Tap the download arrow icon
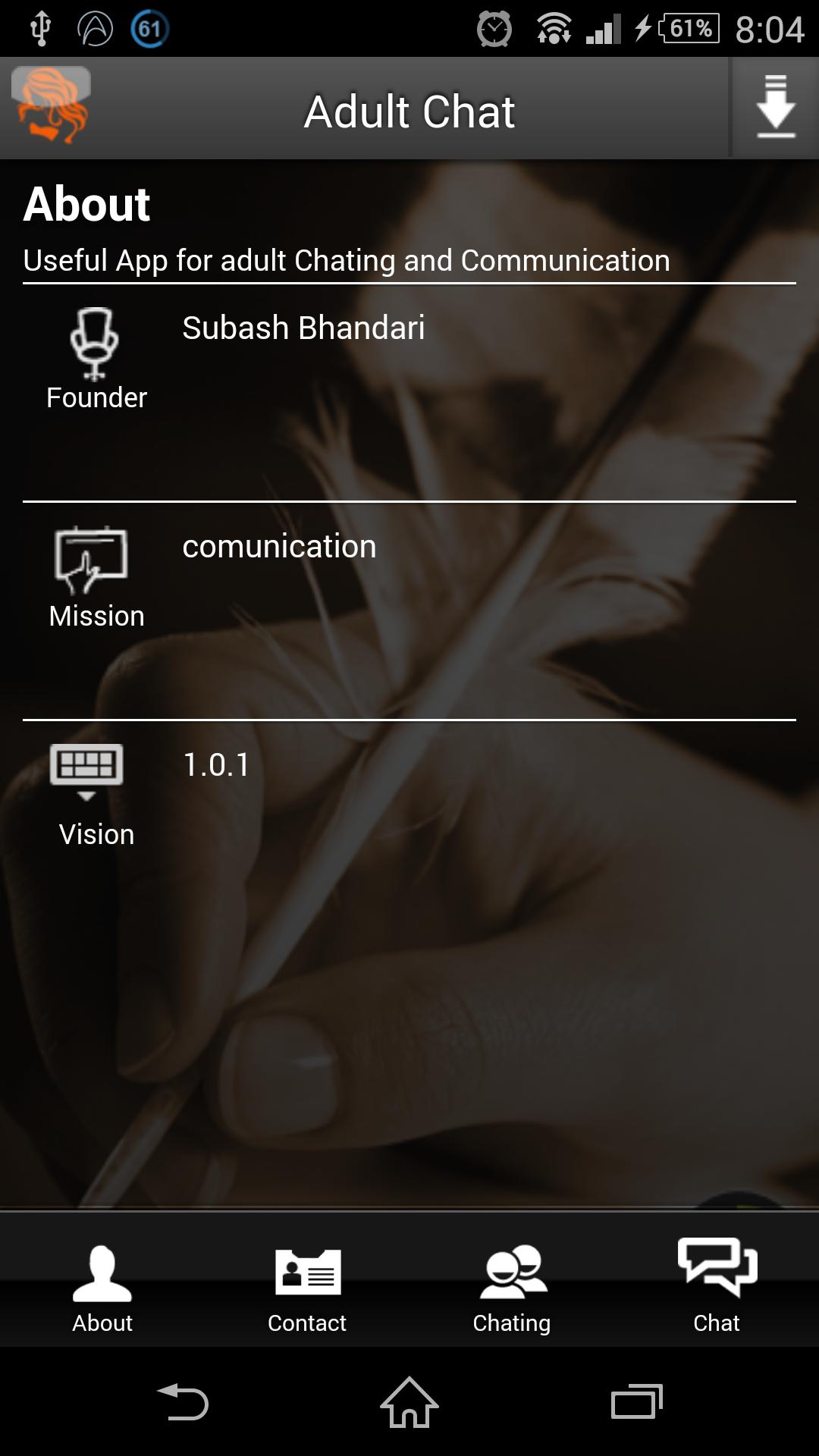Image resolution: width=819 pixels, height=1456 pixels. tap(775, 107)
